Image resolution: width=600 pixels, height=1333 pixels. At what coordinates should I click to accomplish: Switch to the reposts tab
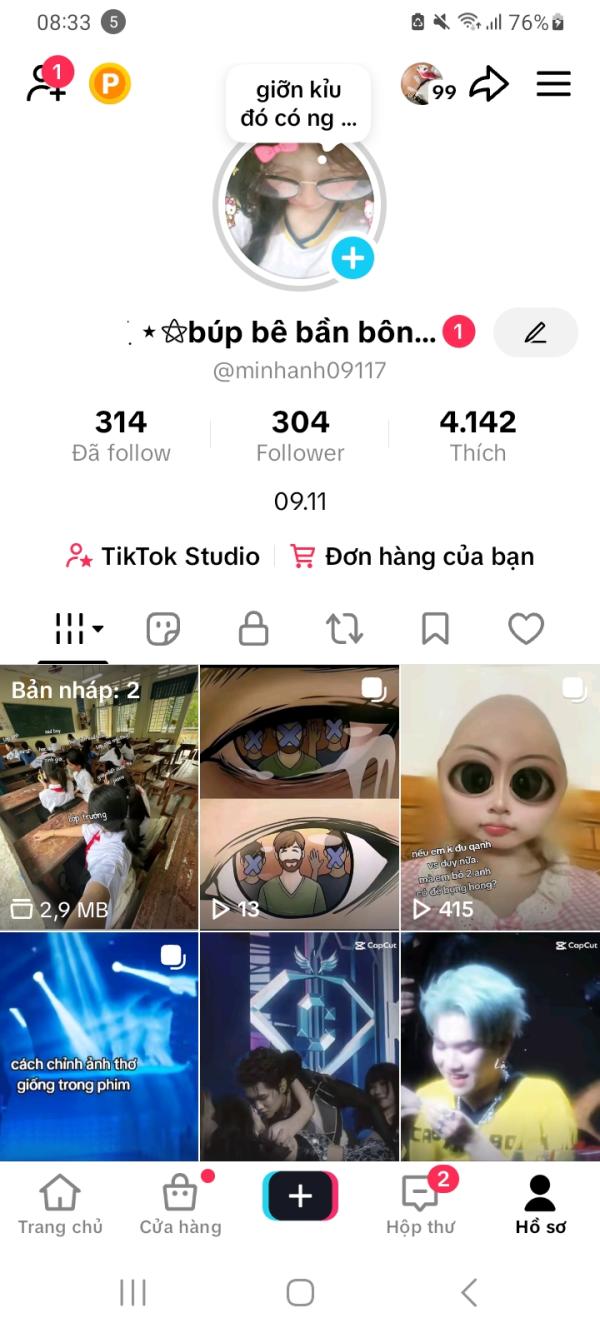tap(344, 629)
